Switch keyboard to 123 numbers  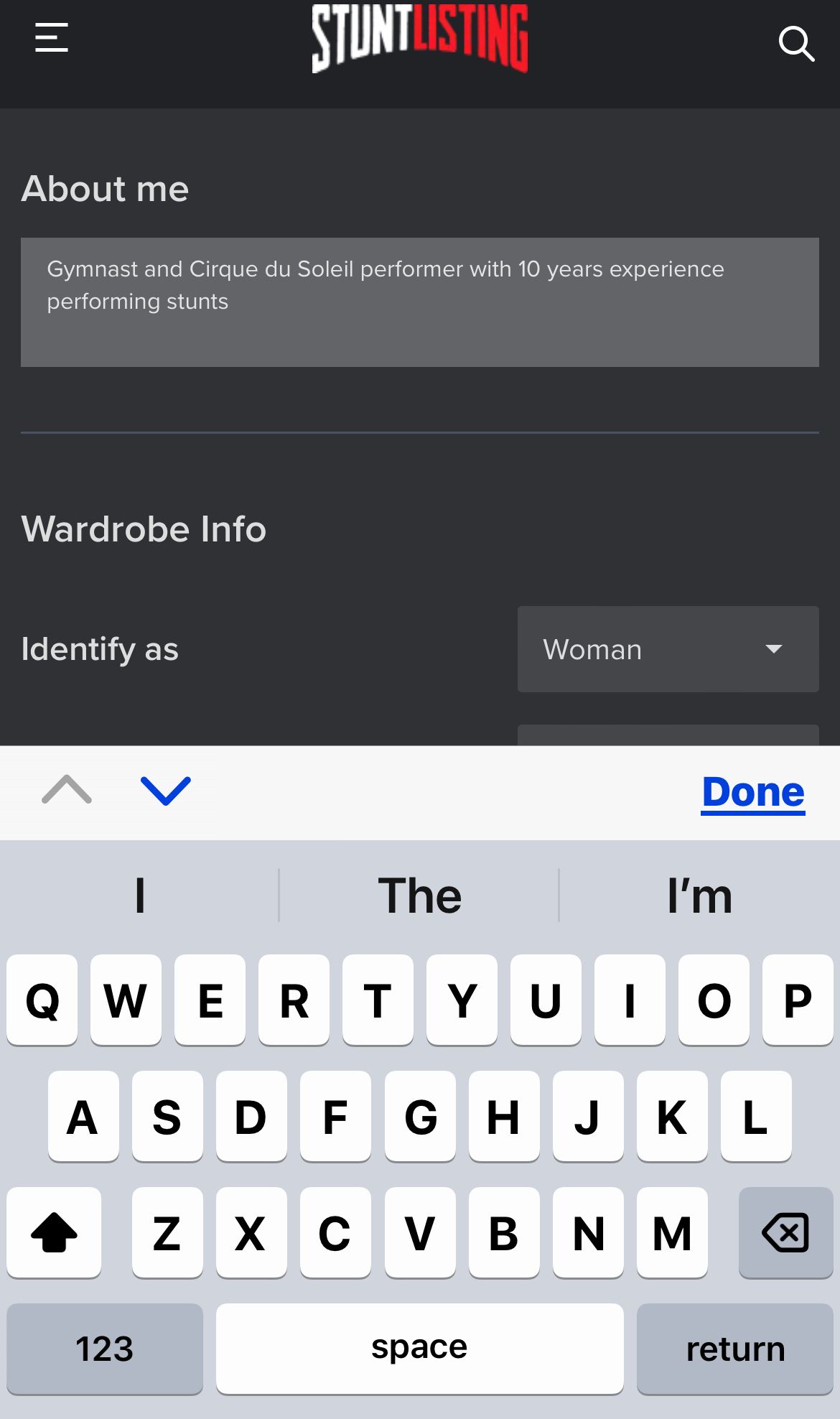click(x=105, y=1349)
